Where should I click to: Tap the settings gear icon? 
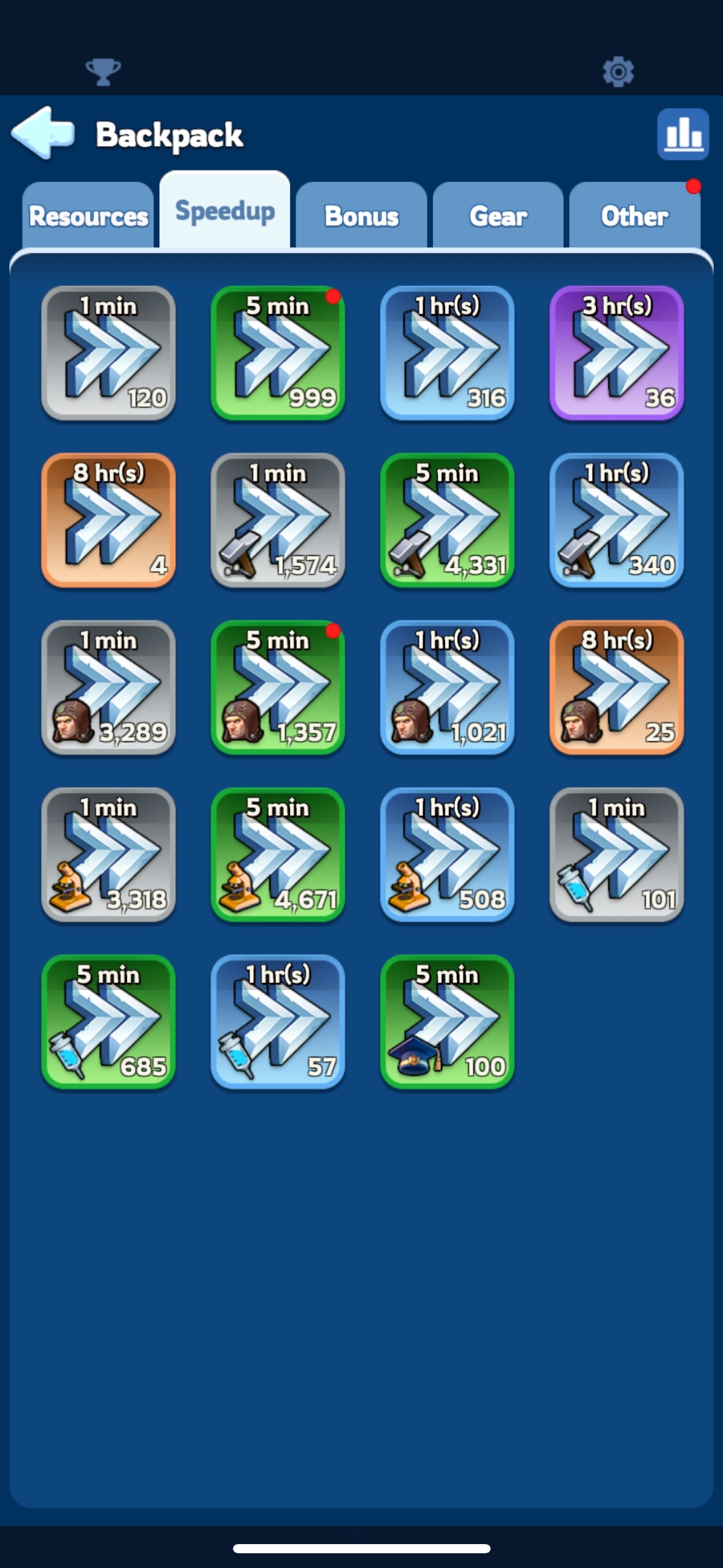coord(618,72)
